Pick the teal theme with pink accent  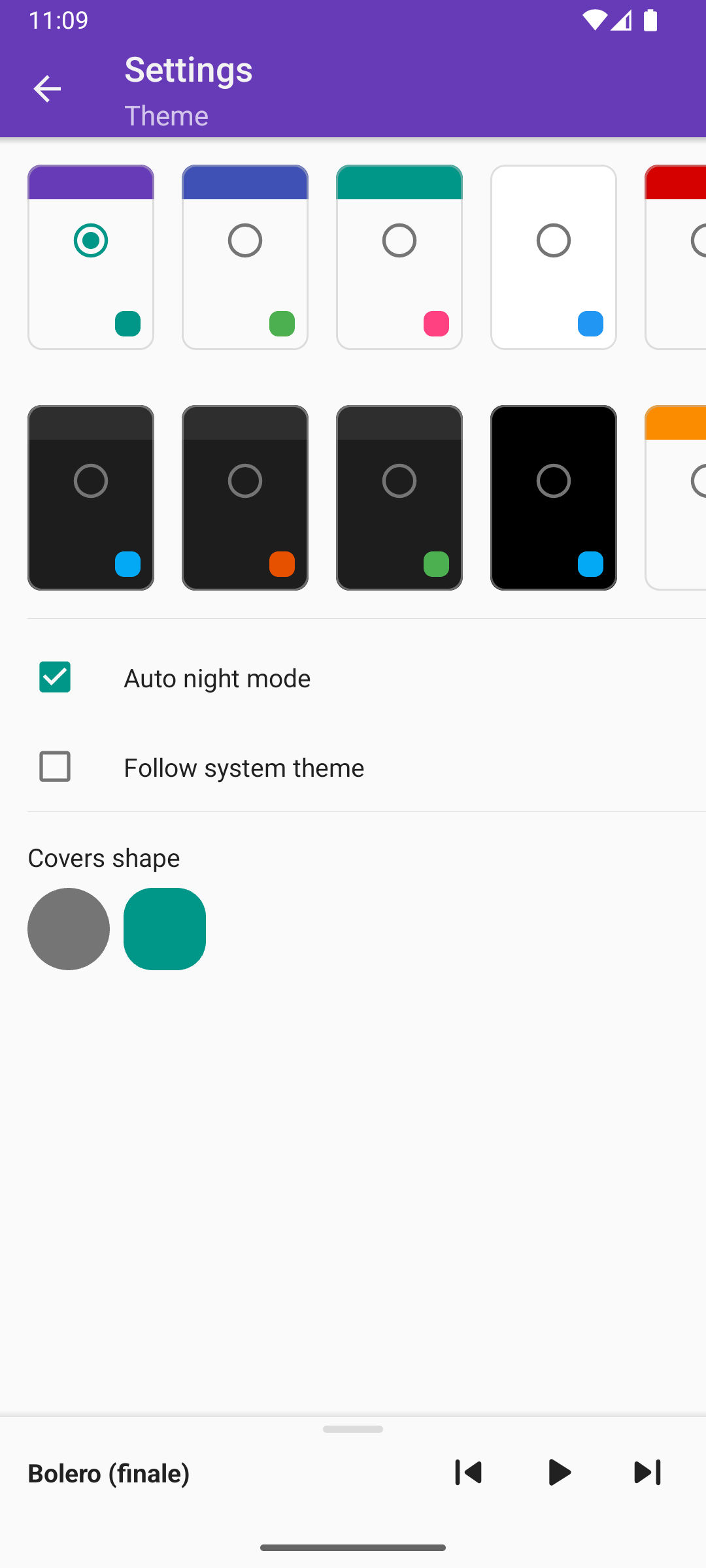399,257
